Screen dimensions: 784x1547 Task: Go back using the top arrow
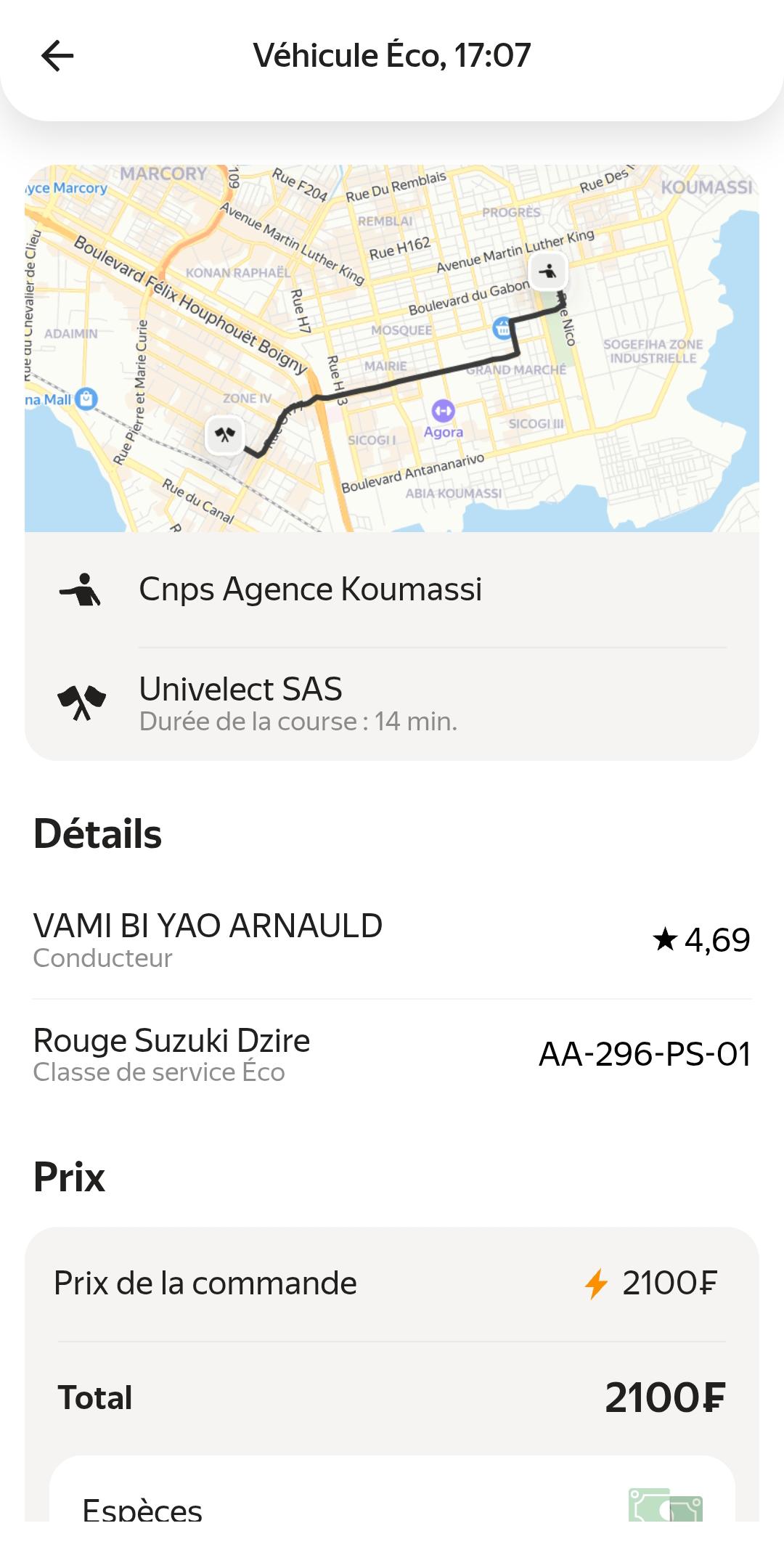pyautogui.click(x=57, y=56)
